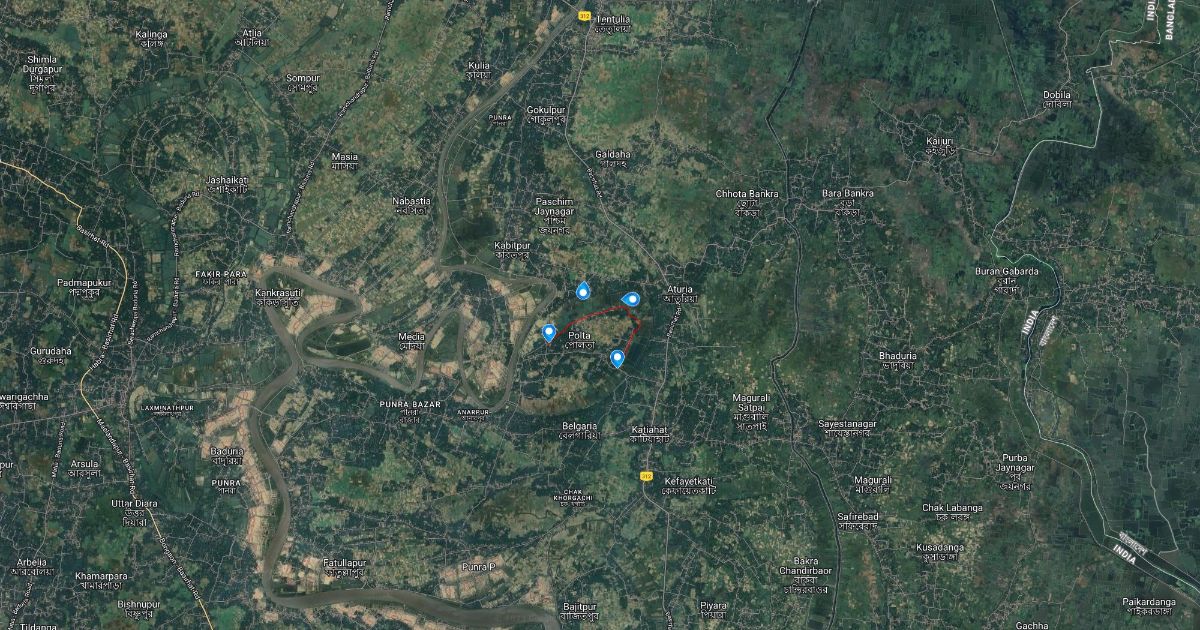Select the sideways marker nearest Aturia

click(631, 299)
